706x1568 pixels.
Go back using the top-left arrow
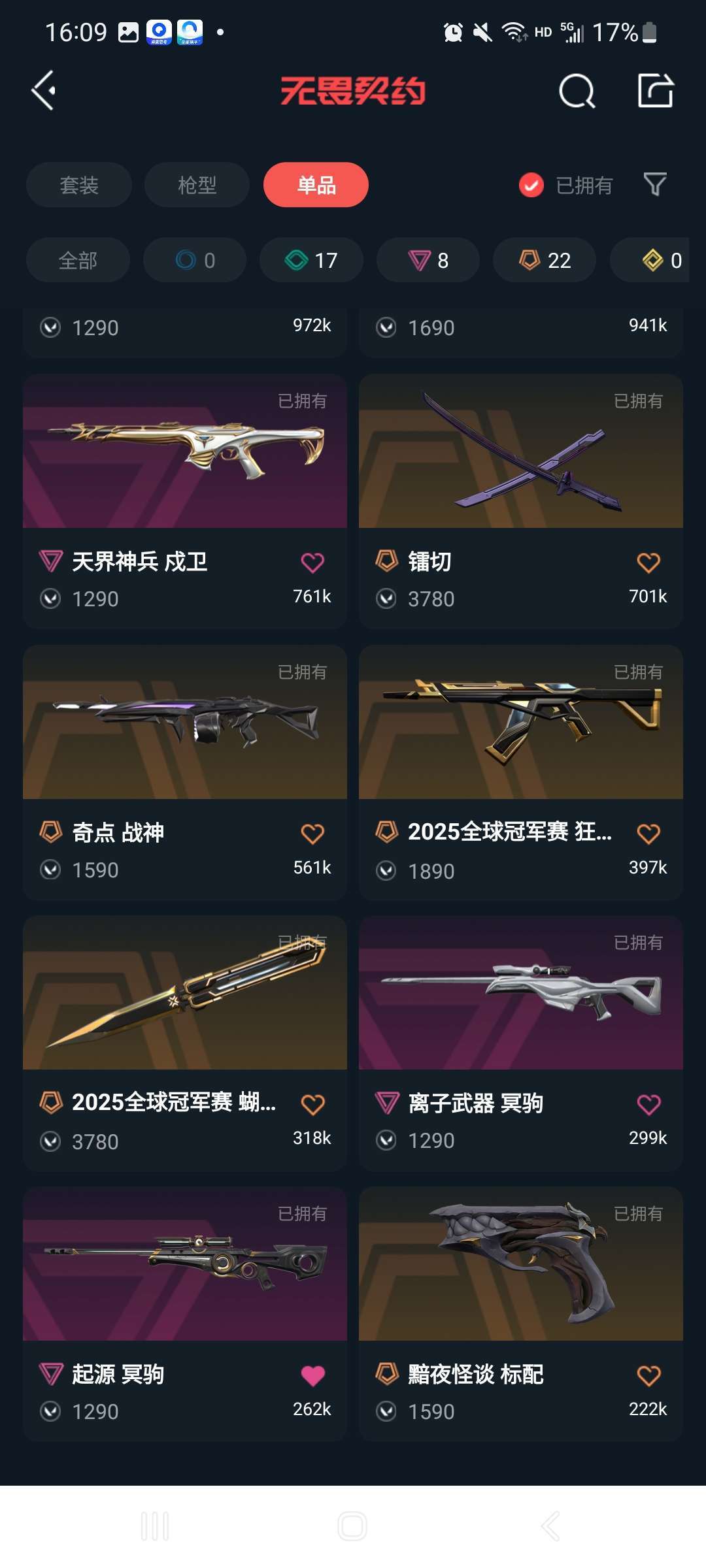44,90
